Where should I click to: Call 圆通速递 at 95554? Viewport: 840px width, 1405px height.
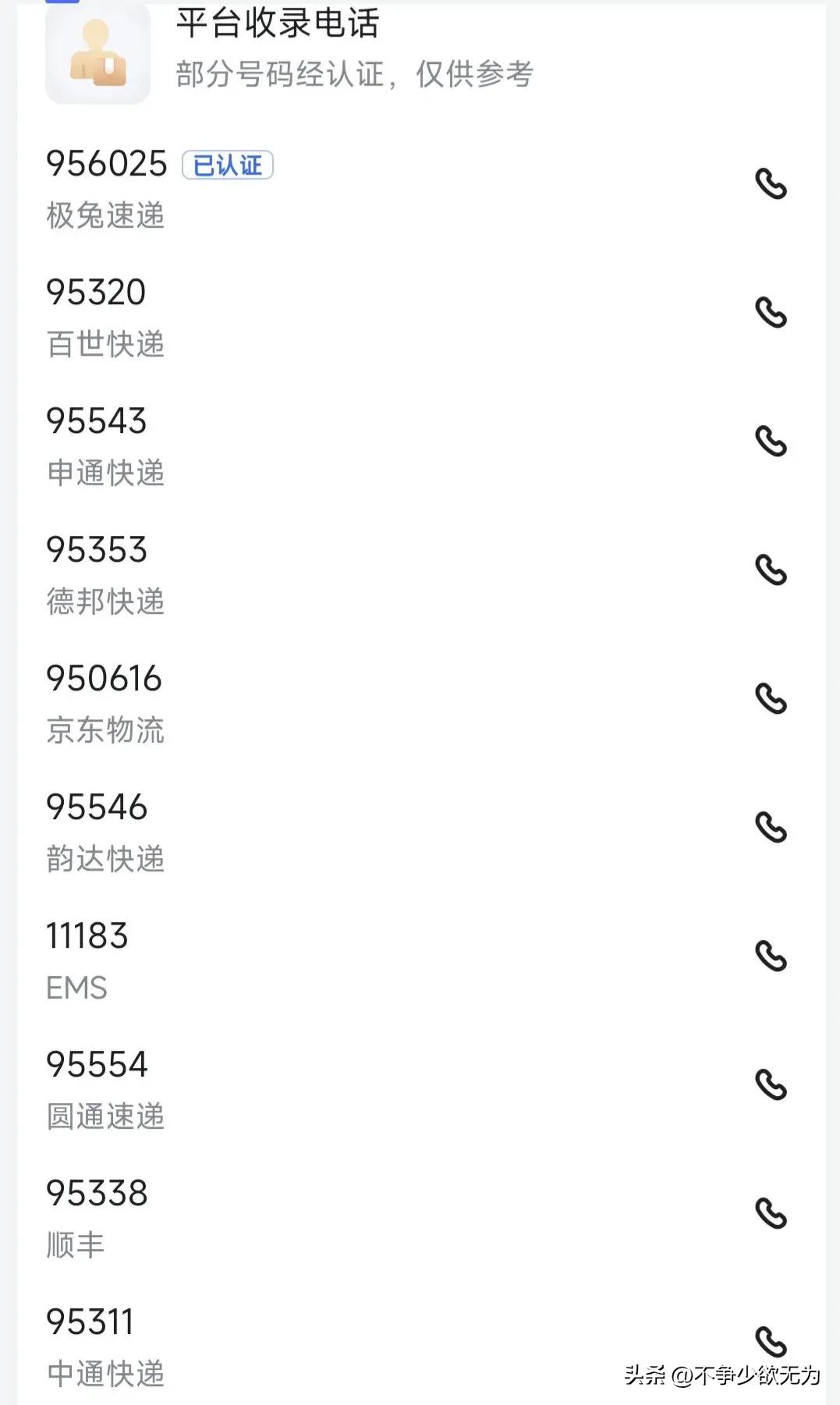tap(771, 1085)
